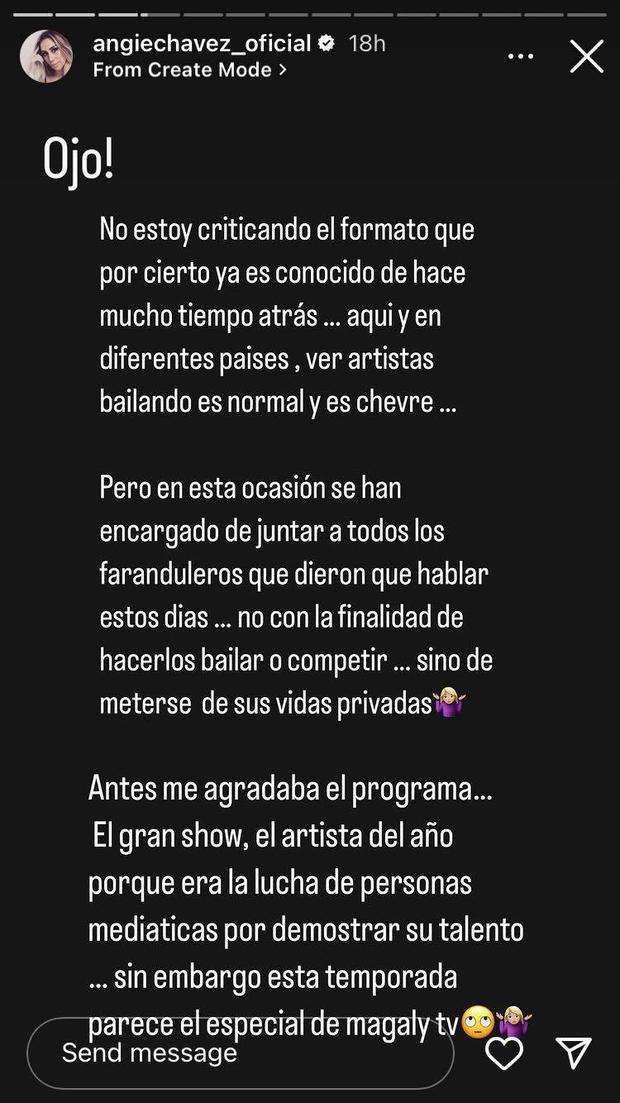This screenshot has height=1103, width=620.
Task: Open the story's three-dot options menu
Action: pos(521,56)
